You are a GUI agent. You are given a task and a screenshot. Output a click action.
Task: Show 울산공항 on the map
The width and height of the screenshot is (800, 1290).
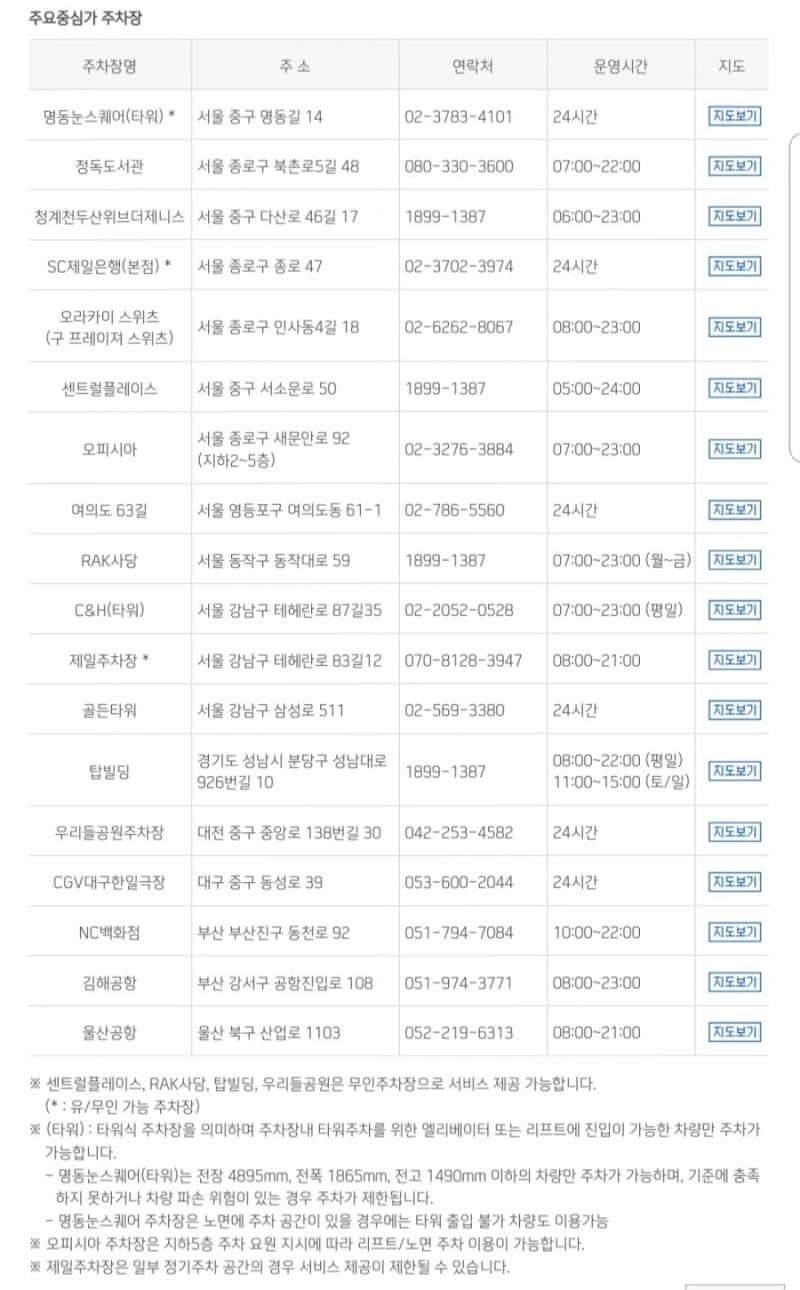[x=735, y=1032]
